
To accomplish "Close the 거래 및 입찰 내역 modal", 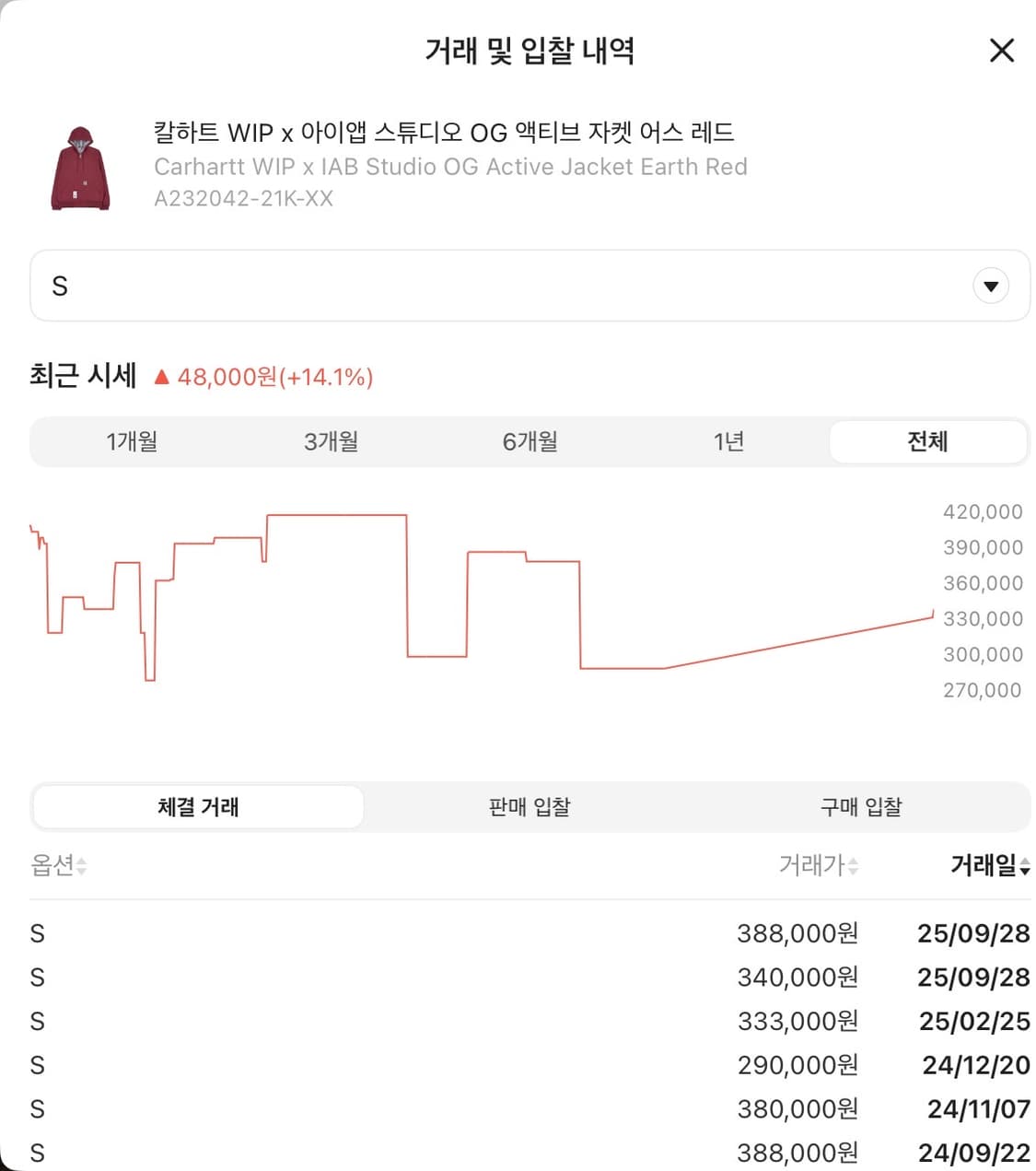I will pyautogui.click(x=1001, y=52).
